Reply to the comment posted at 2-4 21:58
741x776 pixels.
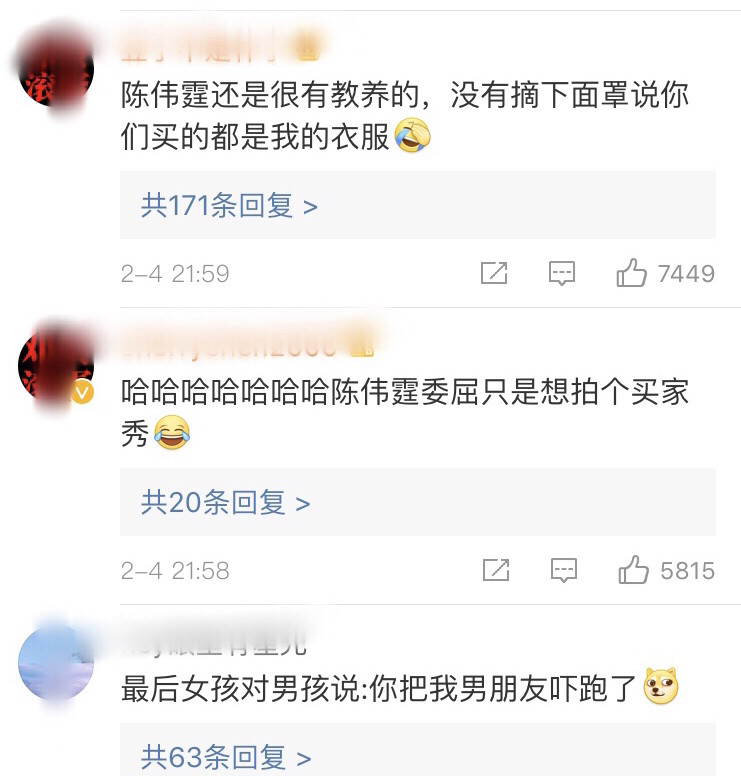(563, 570)
